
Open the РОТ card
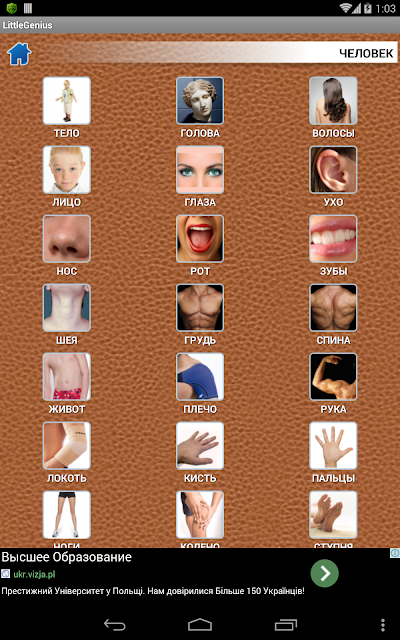click(200, 239)
